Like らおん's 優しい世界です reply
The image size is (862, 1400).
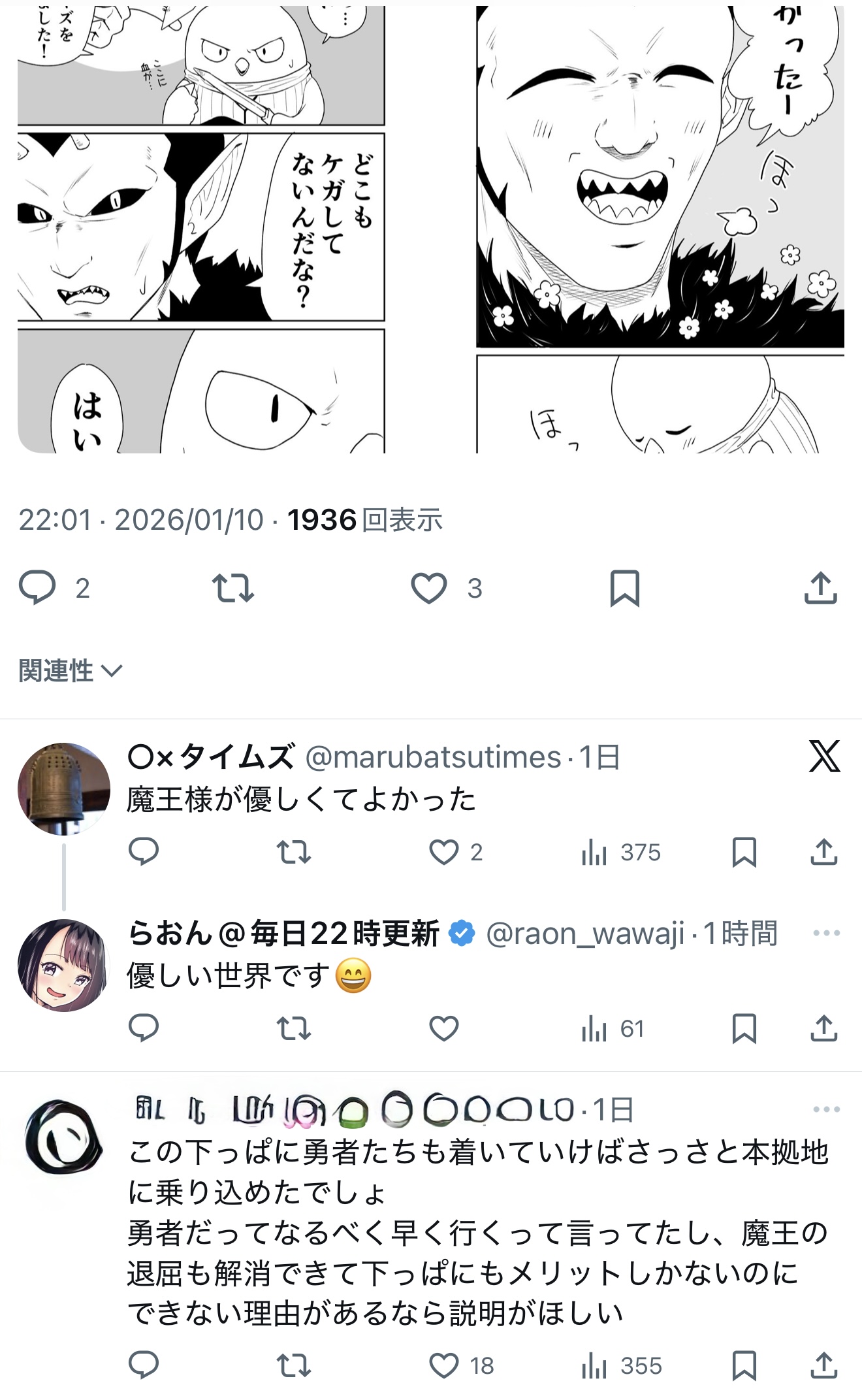pos(443,1028)
